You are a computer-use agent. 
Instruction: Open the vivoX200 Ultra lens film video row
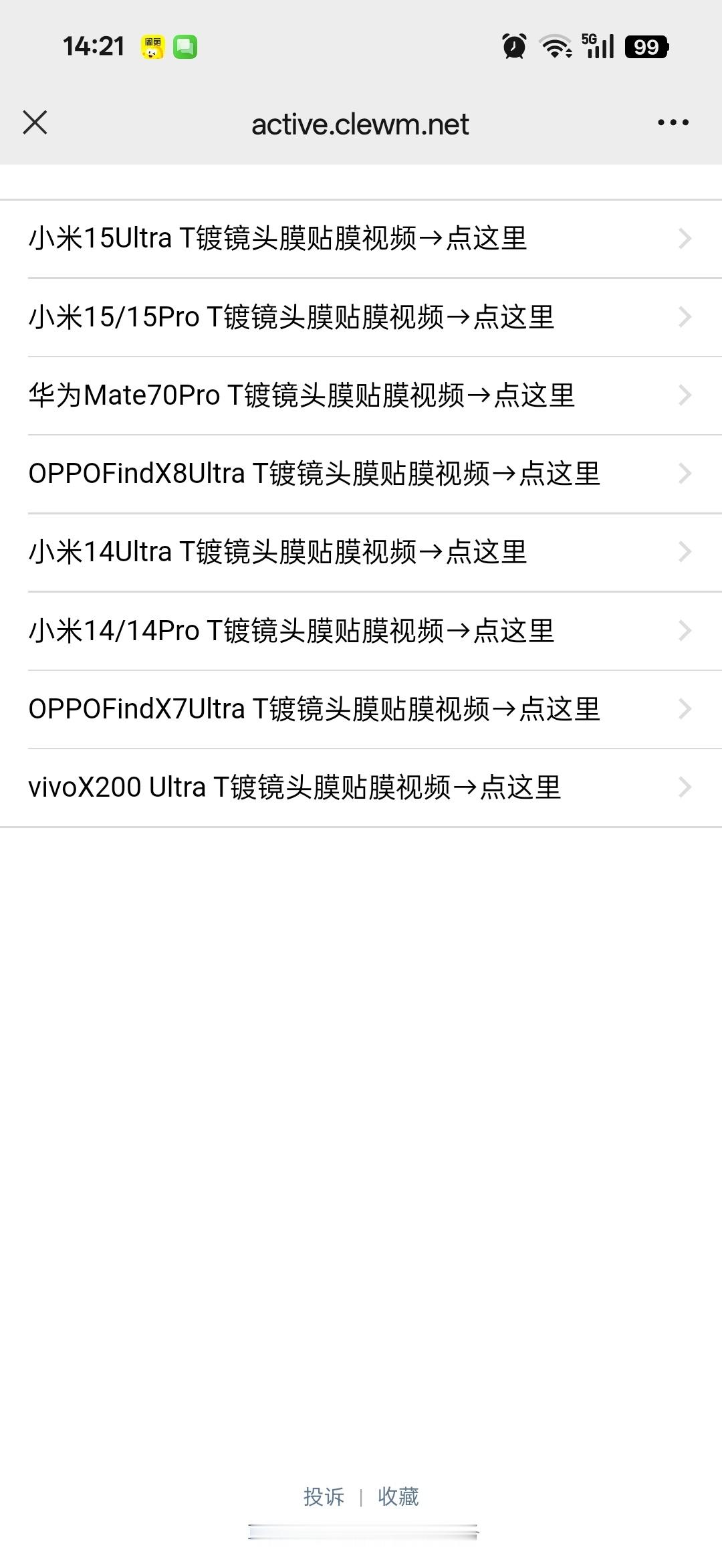coord(361,787)
